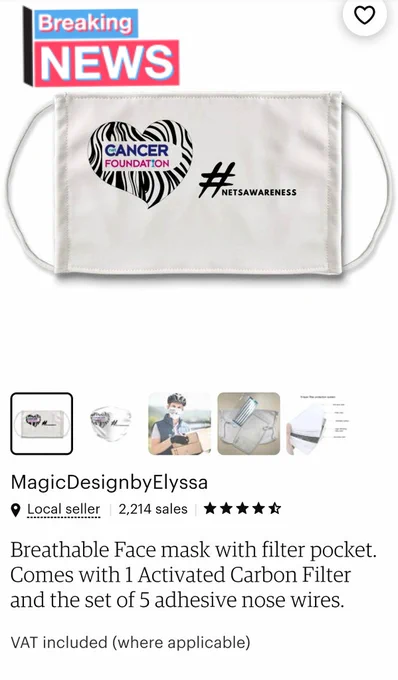The height and width of the screenshot is (680, 398).
Task: Open the star rating reviews
Action: point(242,508)
